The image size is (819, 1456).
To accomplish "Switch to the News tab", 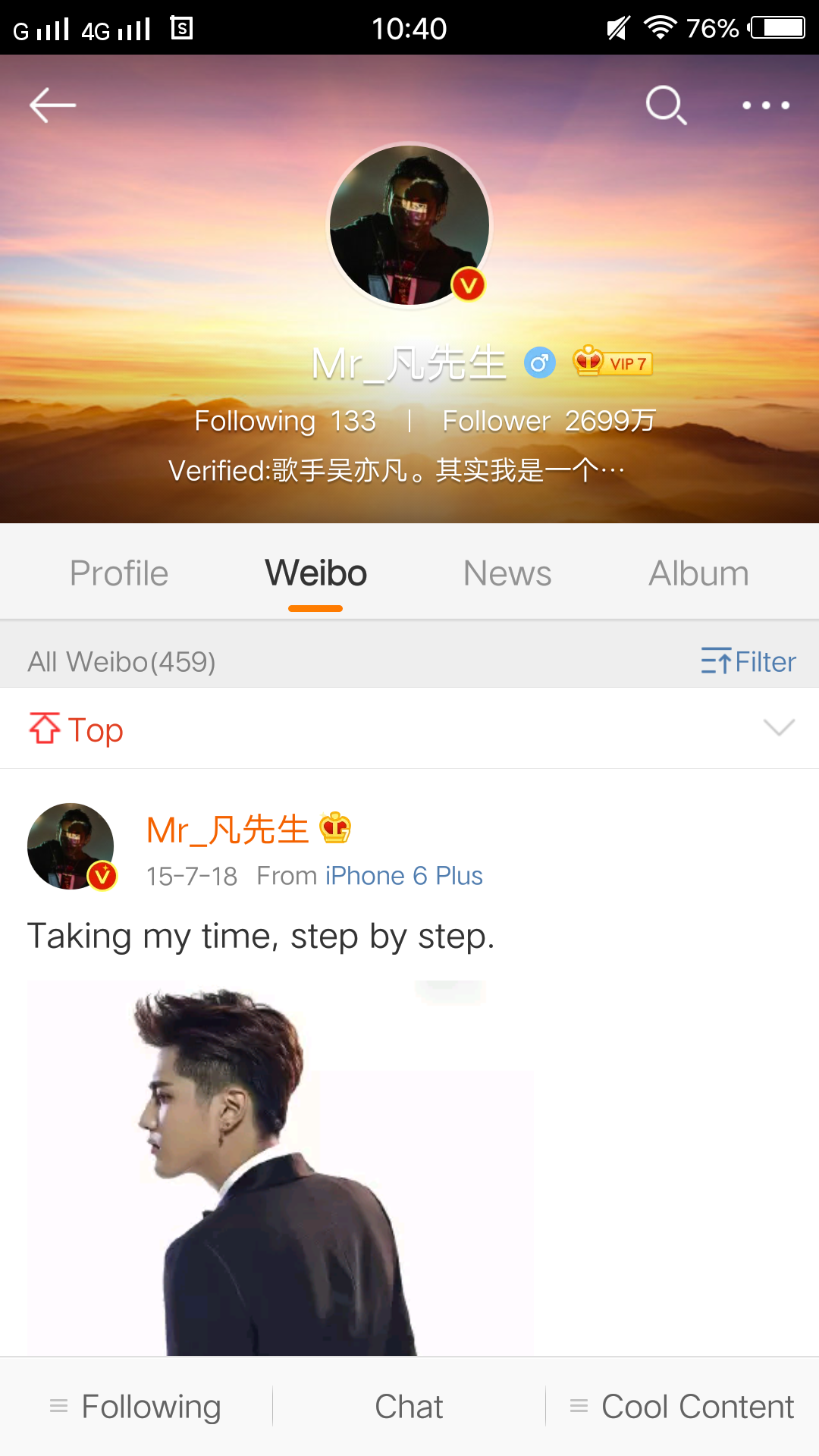I will (507, 573).
